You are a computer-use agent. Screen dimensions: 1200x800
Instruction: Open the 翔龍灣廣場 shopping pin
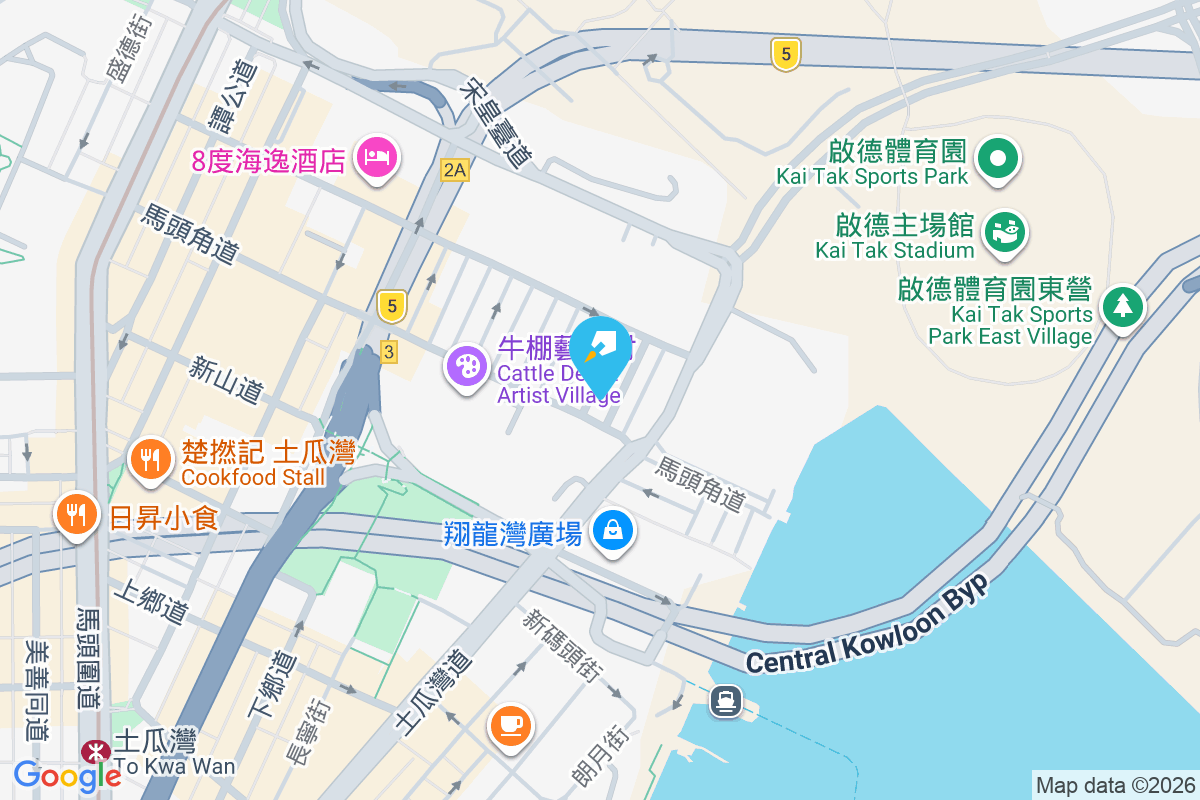pyautogui.click(x=612, y=530)
